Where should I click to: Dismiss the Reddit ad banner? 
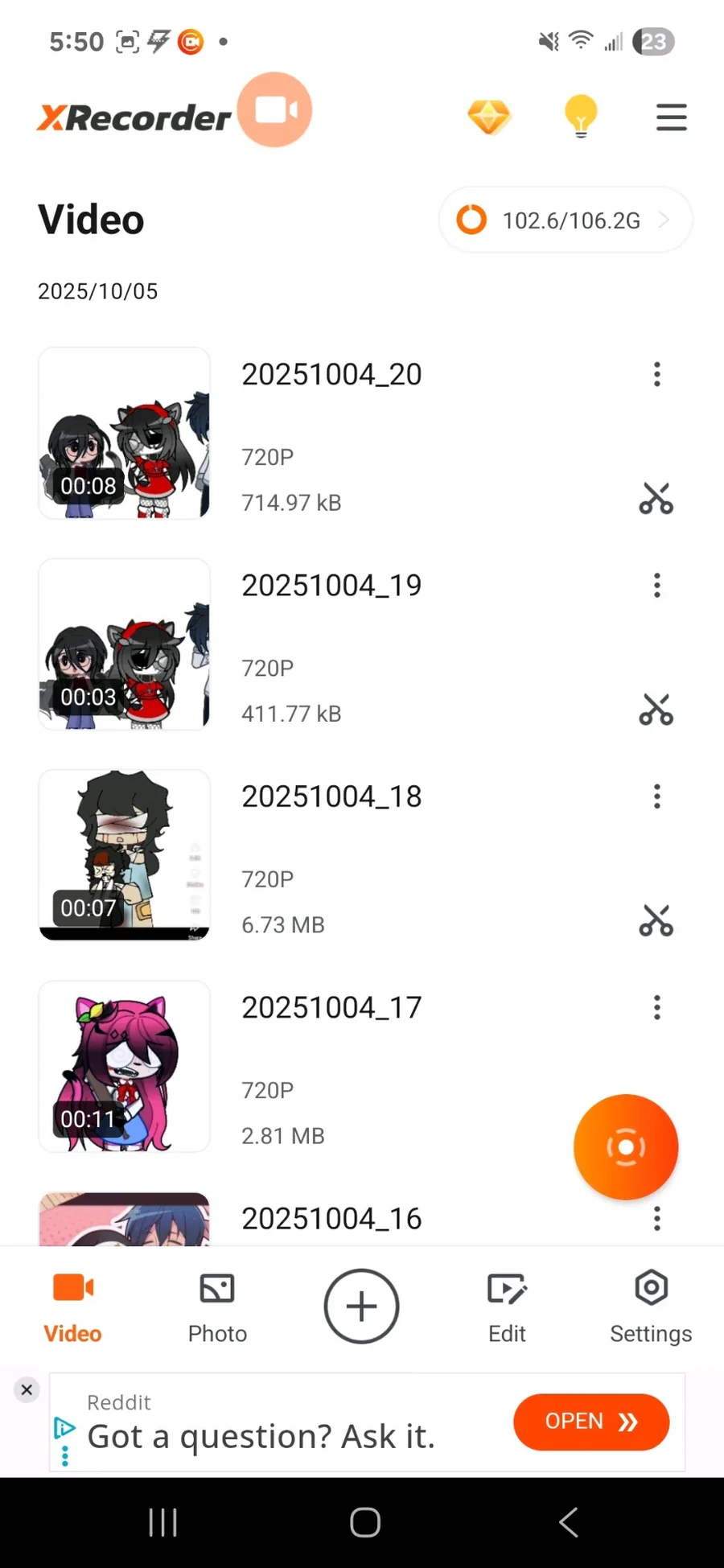coord(27,1389)
